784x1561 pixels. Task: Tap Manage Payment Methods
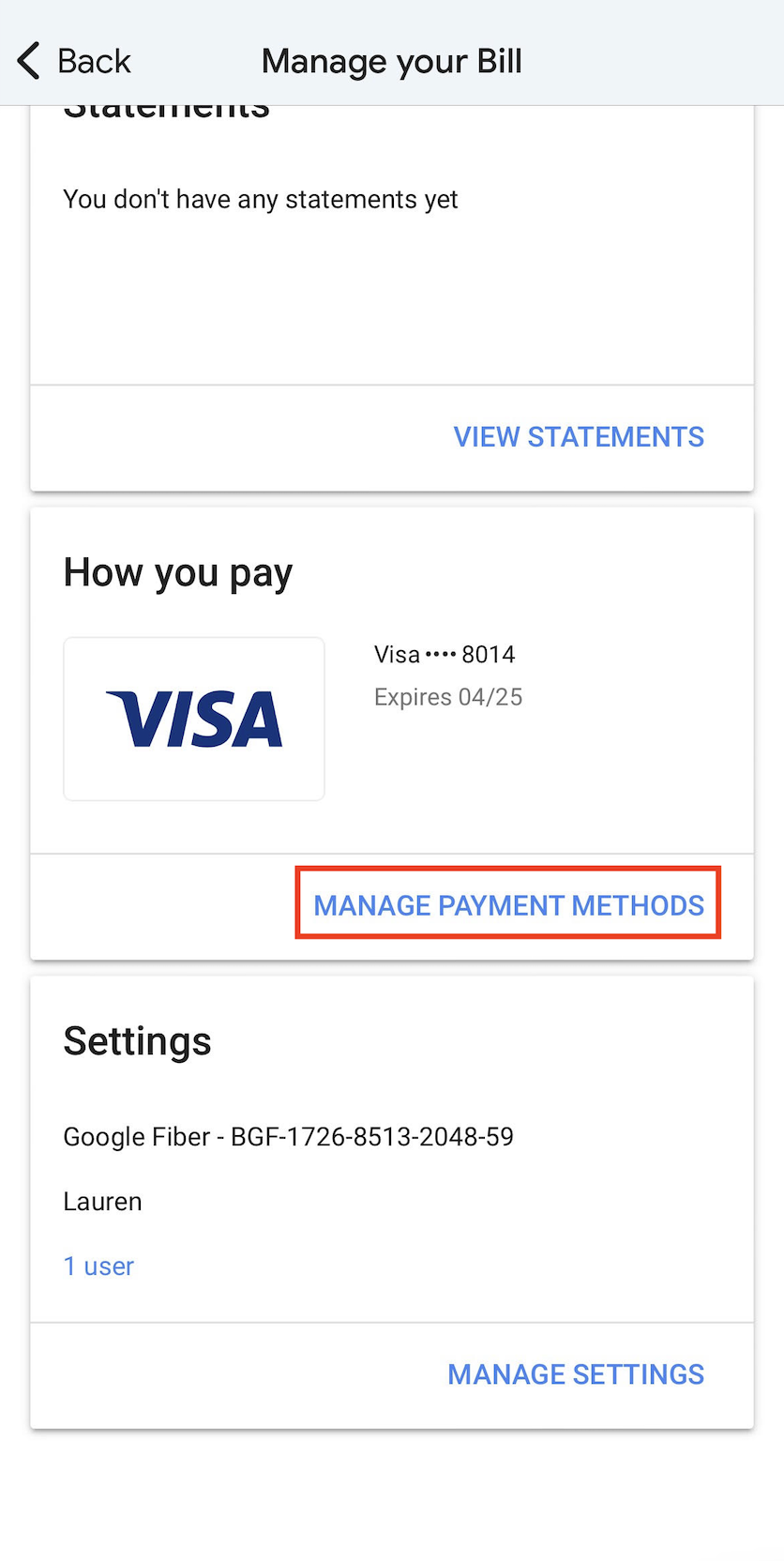(508, 905)
